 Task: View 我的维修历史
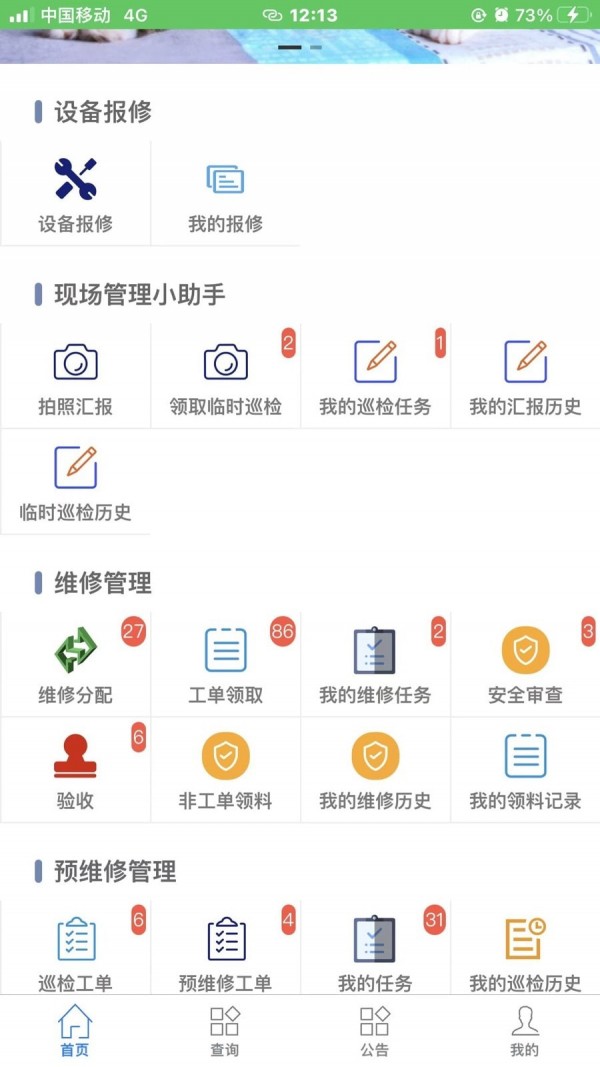375,770
